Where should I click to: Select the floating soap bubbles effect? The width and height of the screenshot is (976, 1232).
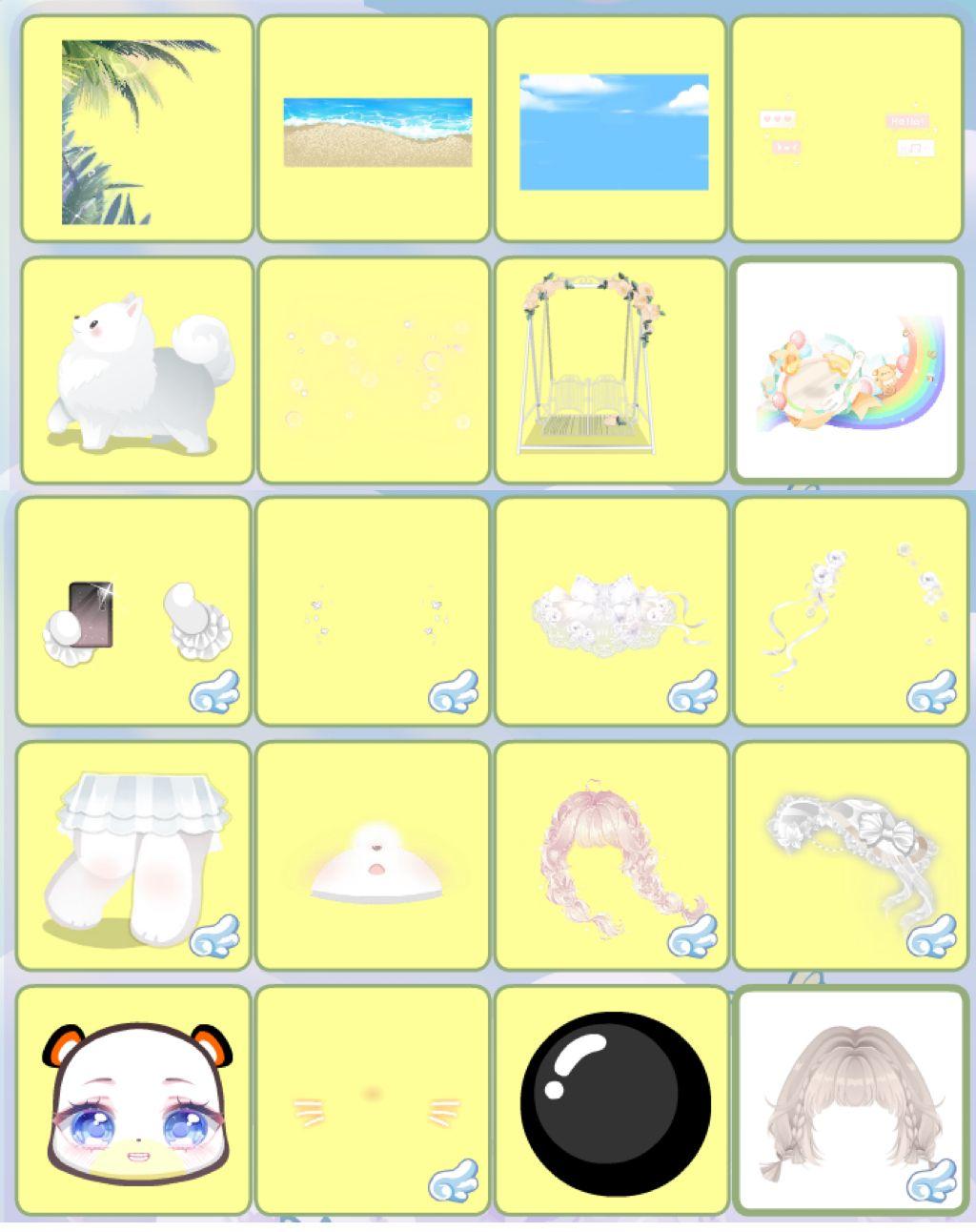pyautogui.click(x=374, y=370)
